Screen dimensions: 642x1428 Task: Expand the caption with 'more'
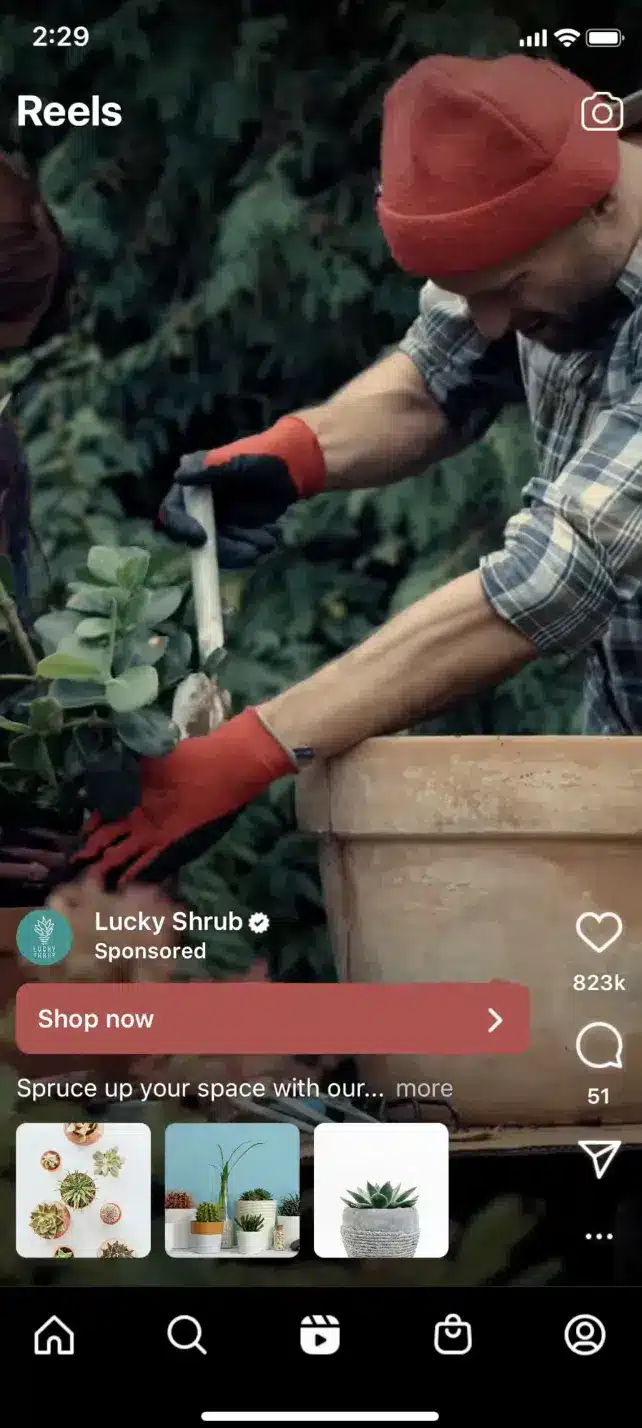(x=424, y=1088)
